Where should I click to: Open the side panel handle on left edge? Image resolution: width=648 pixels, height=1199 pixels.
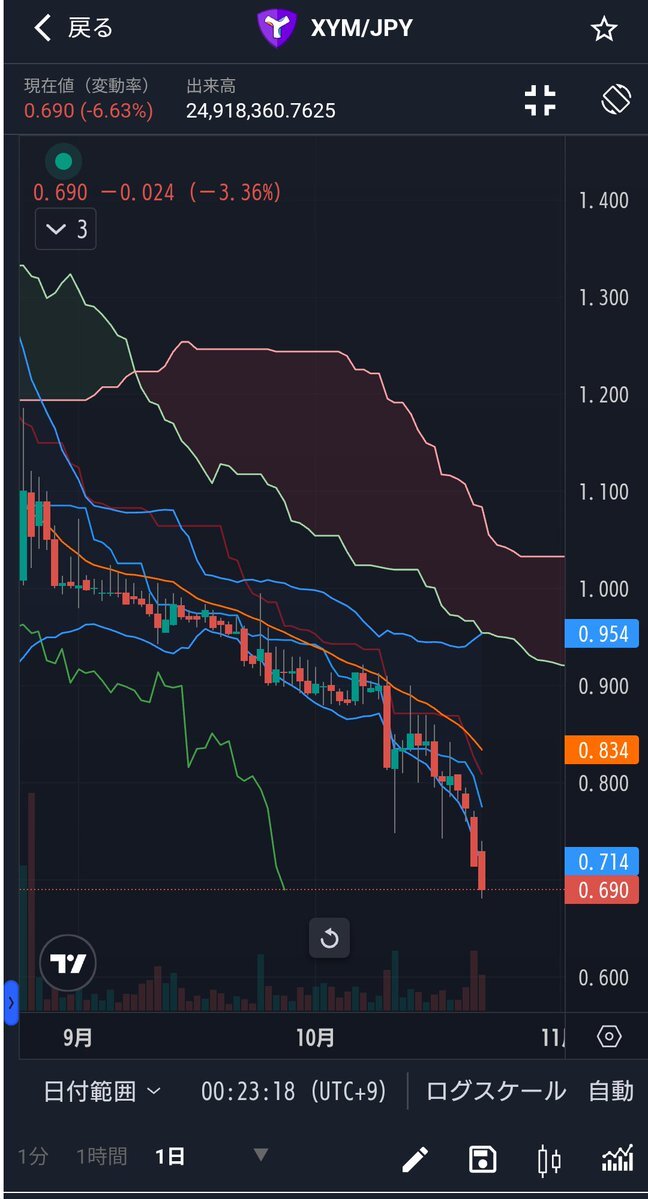click(11, 1002)
